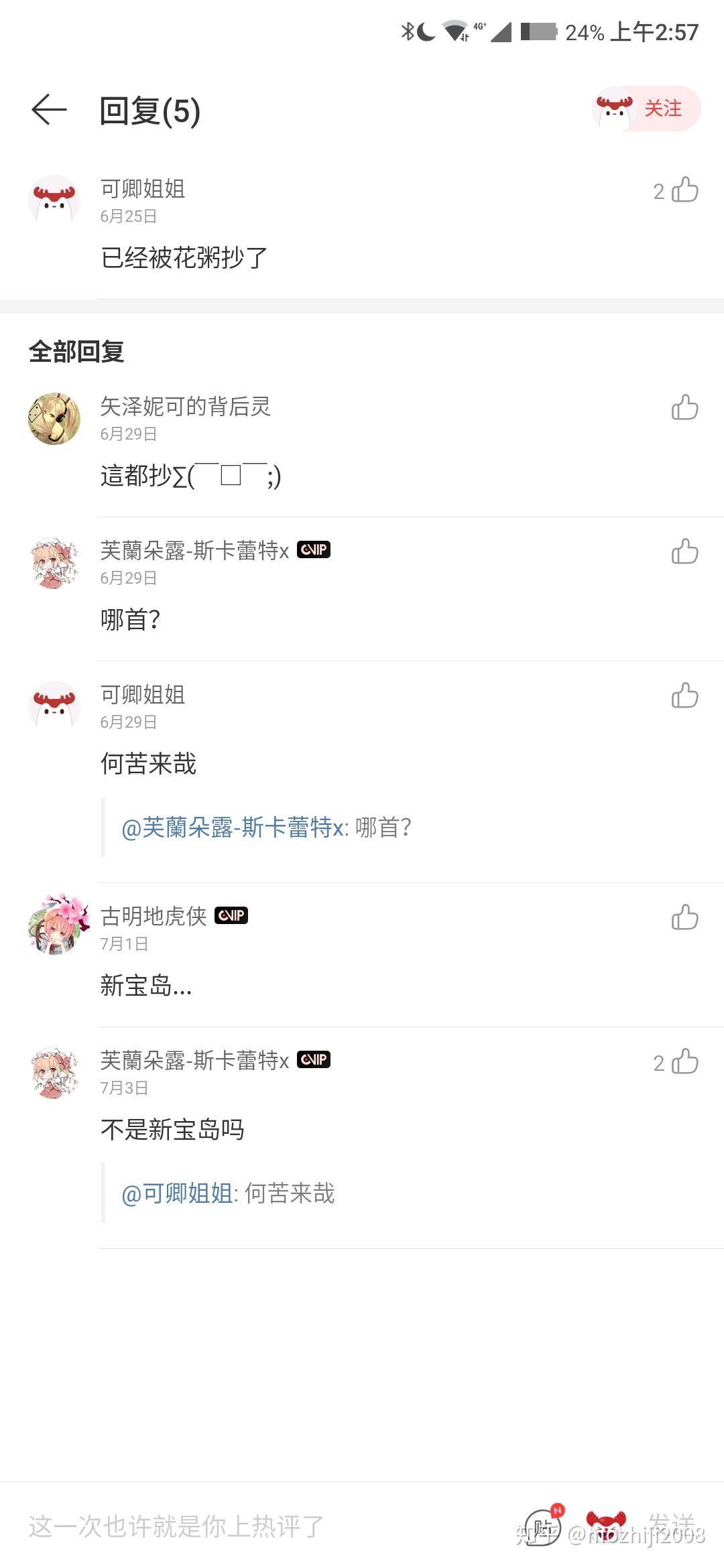Tap the mention @芙蘭朵露-斯卡蕾特x in the quote
This screenshot has height=1568, width=724.
pos(234,828)
